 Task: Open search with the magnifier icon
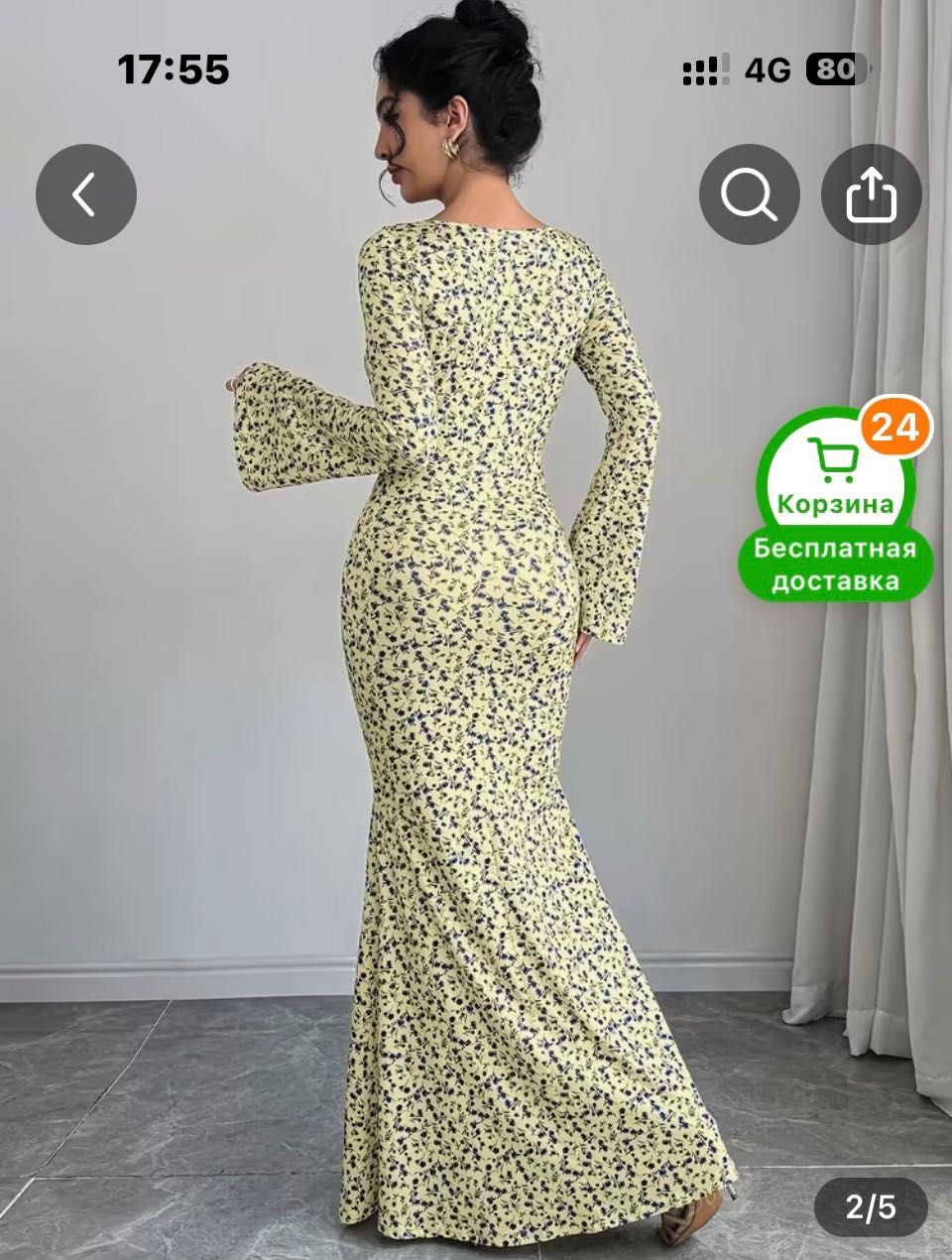click(x=749, y=194)
